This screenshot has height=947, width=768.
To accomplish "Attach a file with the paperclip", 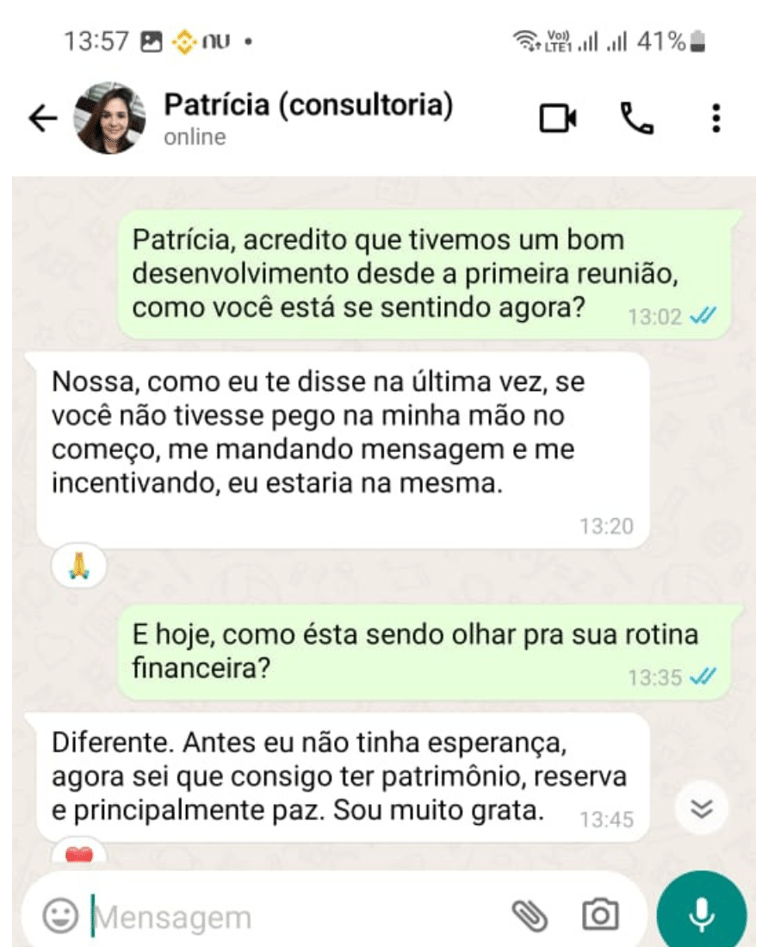I will [x=529, y=914].
